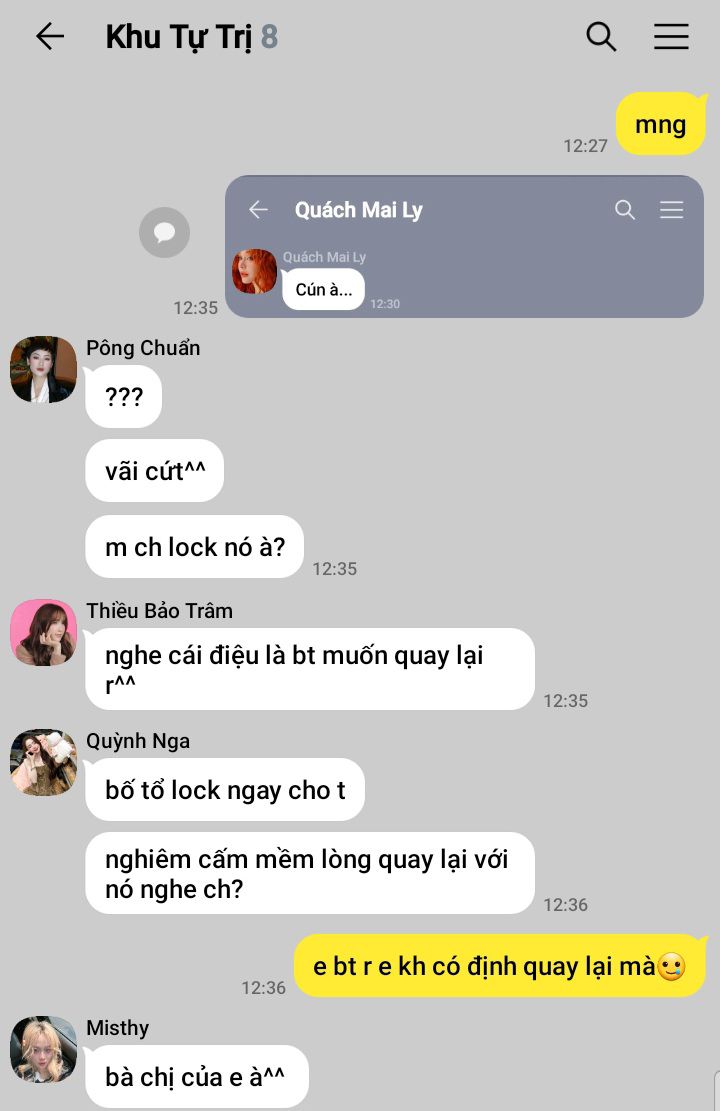This screenshot has width=720, height=1111.
Task: Go back from Khu Tự Trị chat
Action: [49, 37]
